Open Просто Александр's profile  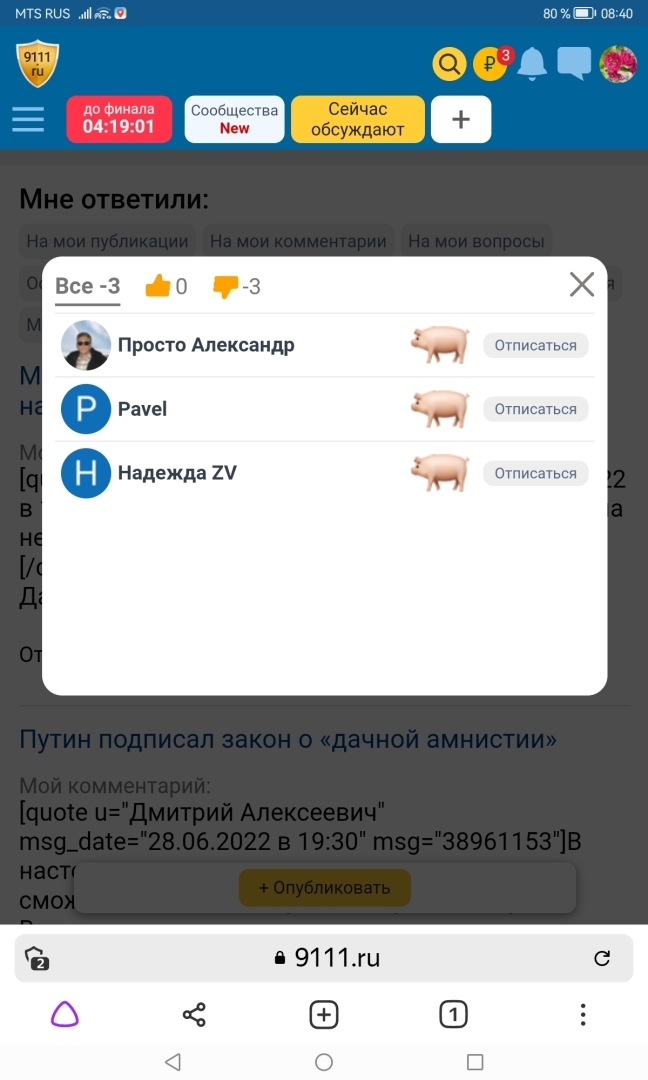[205, 345]
